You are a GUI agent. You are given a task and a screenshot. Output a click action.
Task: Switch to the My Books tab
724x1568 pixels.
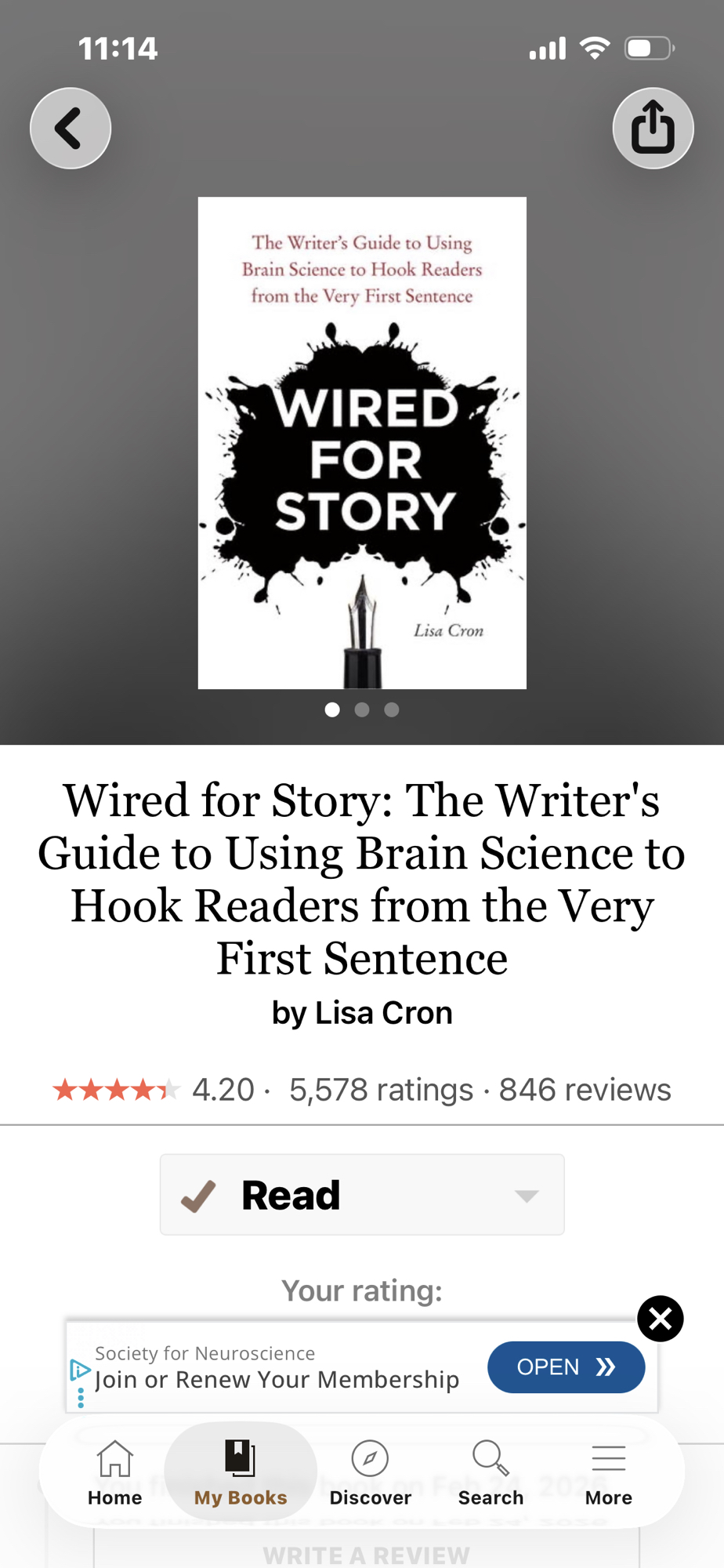(x=241, y=1474)
